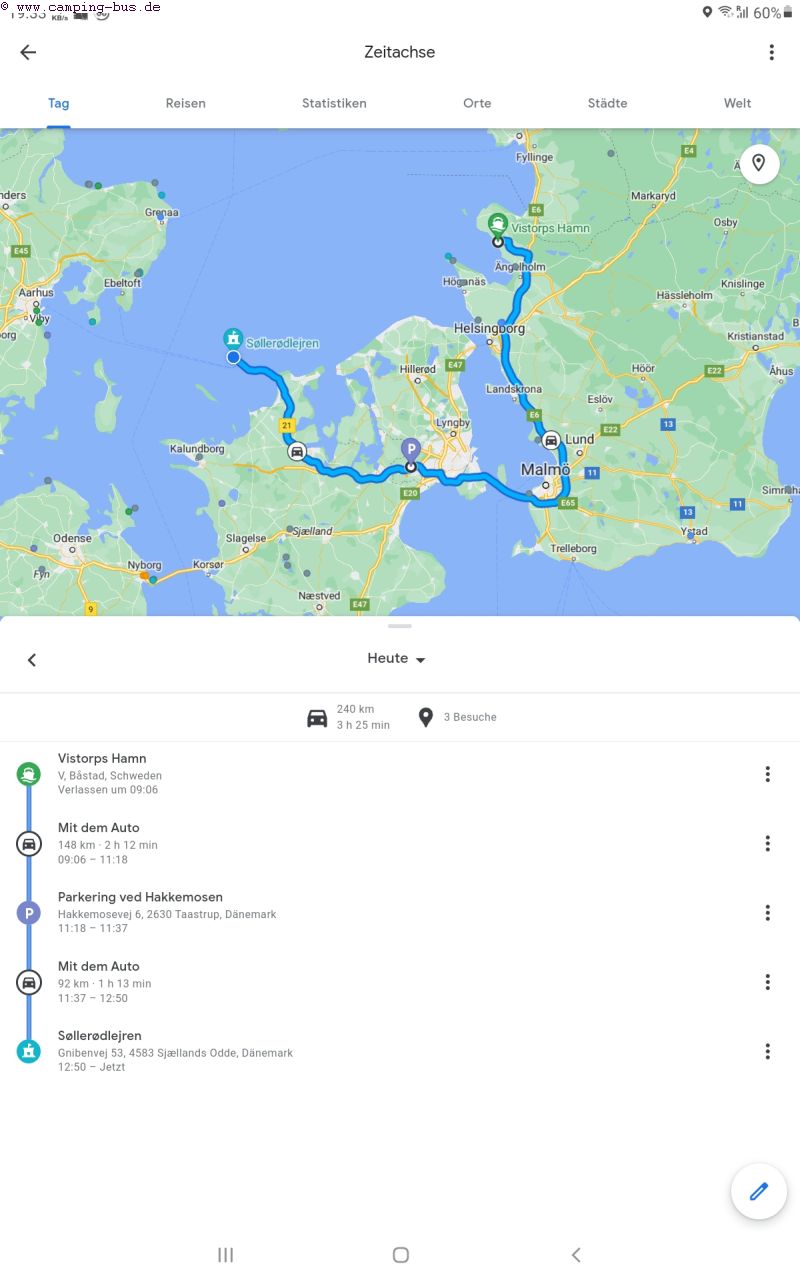Open the overflow menu in the app bar
This screenshot has width=800, height=1280.
(771, 53)
